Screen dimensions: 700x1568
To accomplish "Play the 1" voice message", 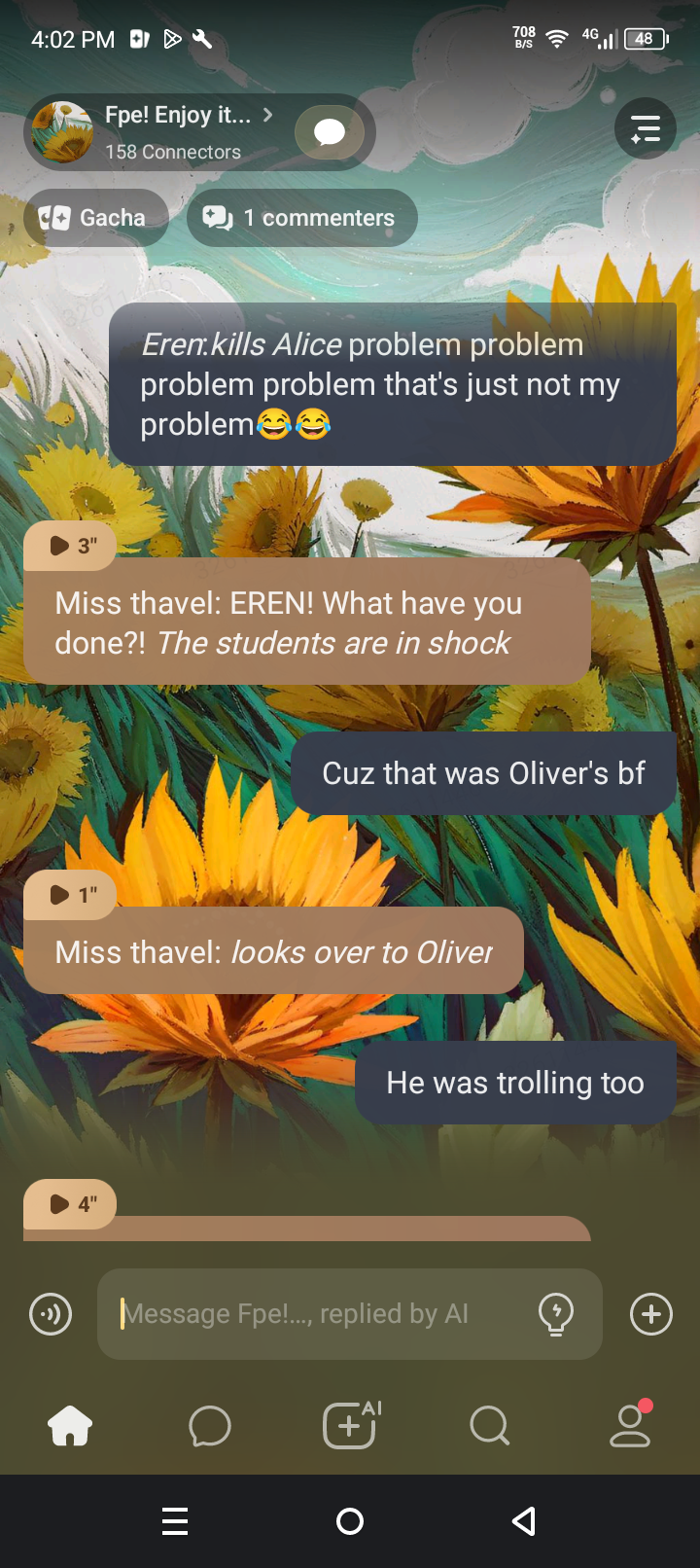I will tap(70, 895).
